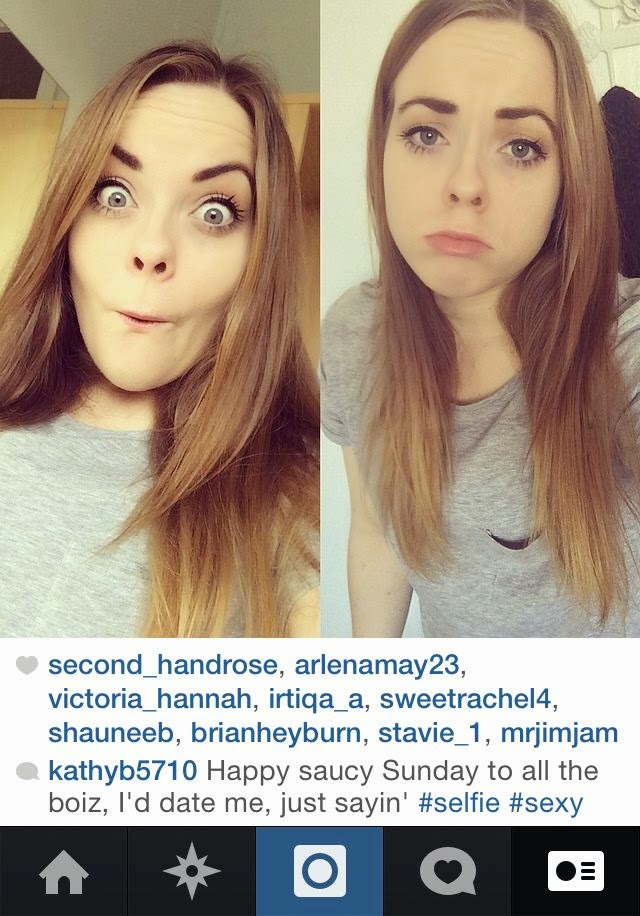
Task: View arlenamay23's profile
Action: tap(377, 665)
